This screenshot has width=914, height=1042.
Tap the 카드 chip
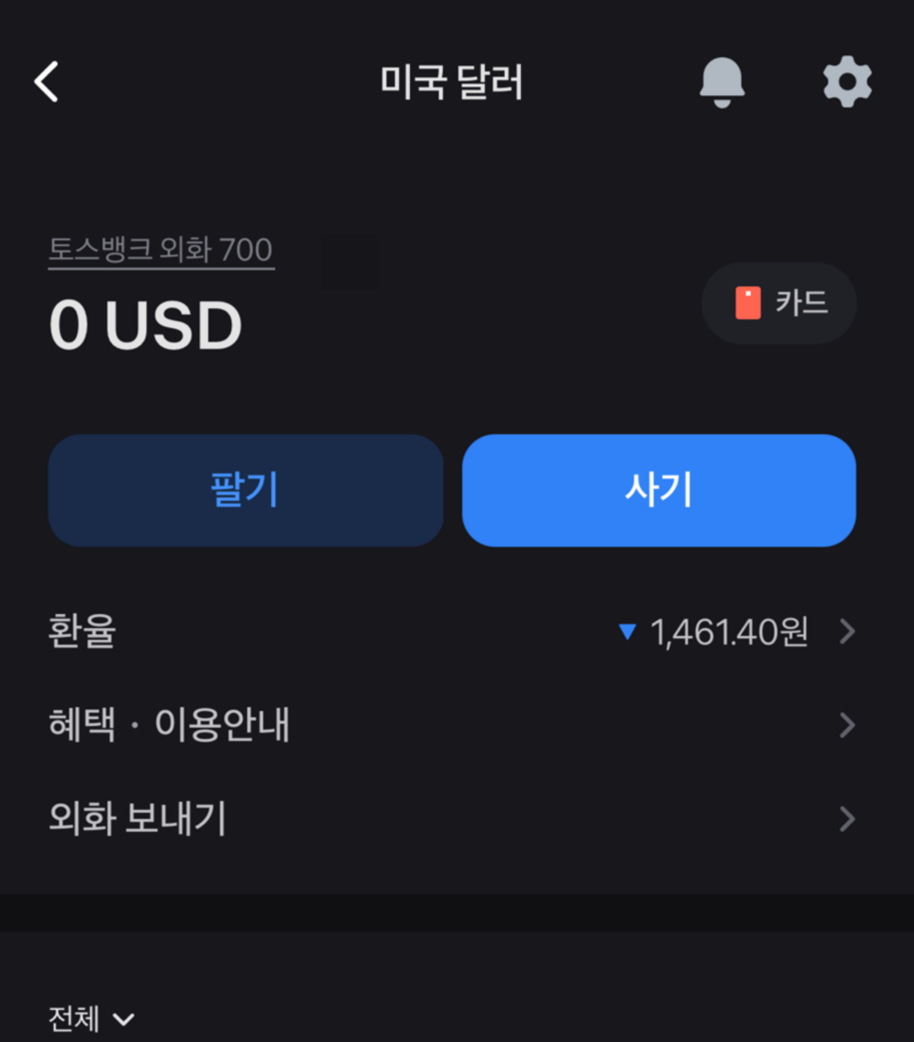[x=779, y=303]
